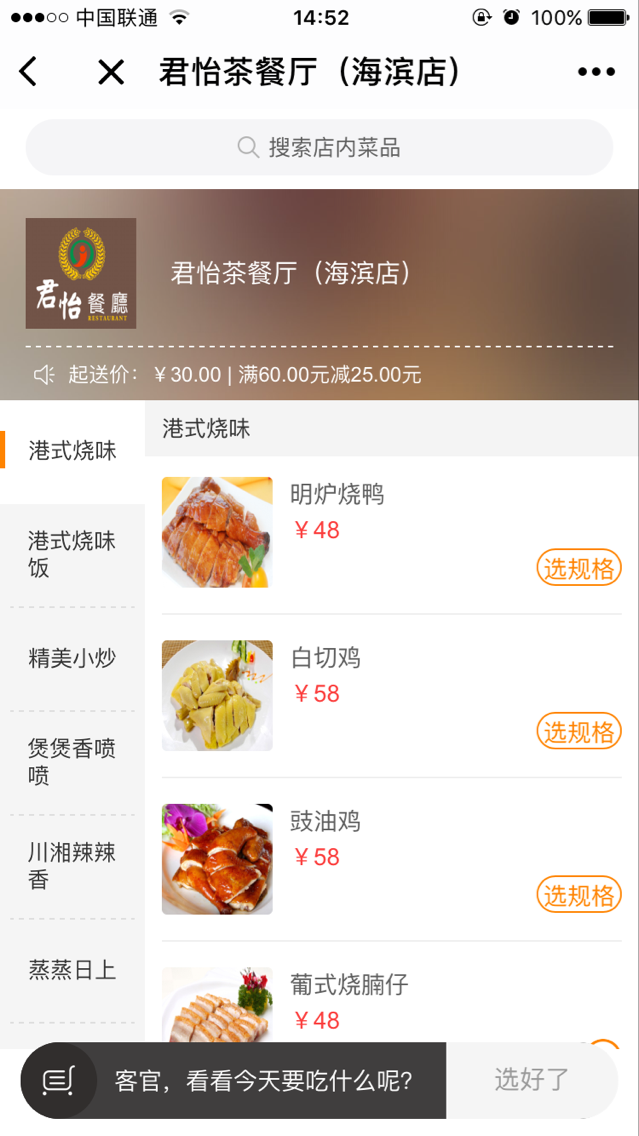Open the 煲煲香喷喷 category

pyautogui.click(x=72, y=762)
